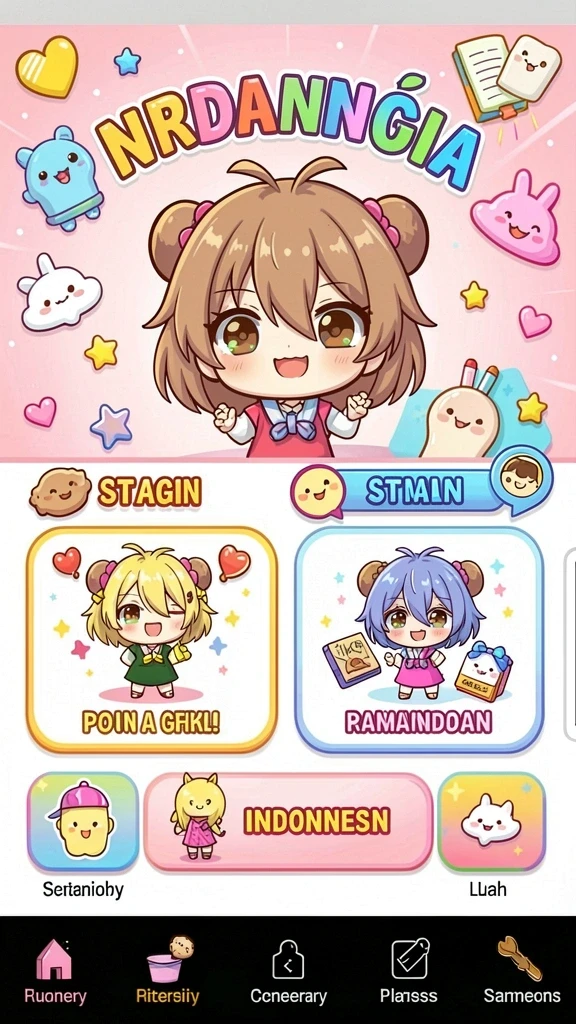Open the RAMAINDOAN card

pos(419,640)
